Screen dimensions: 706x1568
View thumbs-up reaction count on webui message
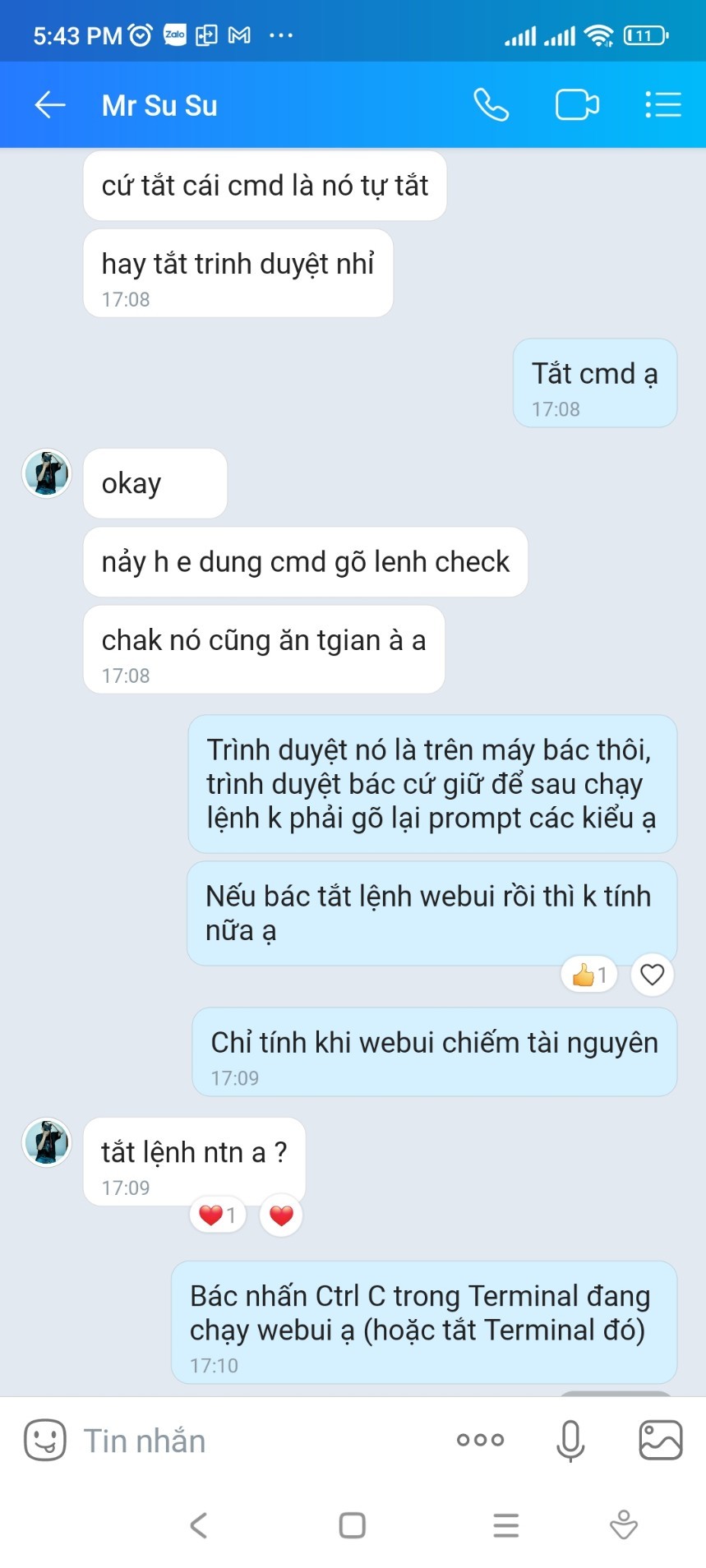point(589,975)
